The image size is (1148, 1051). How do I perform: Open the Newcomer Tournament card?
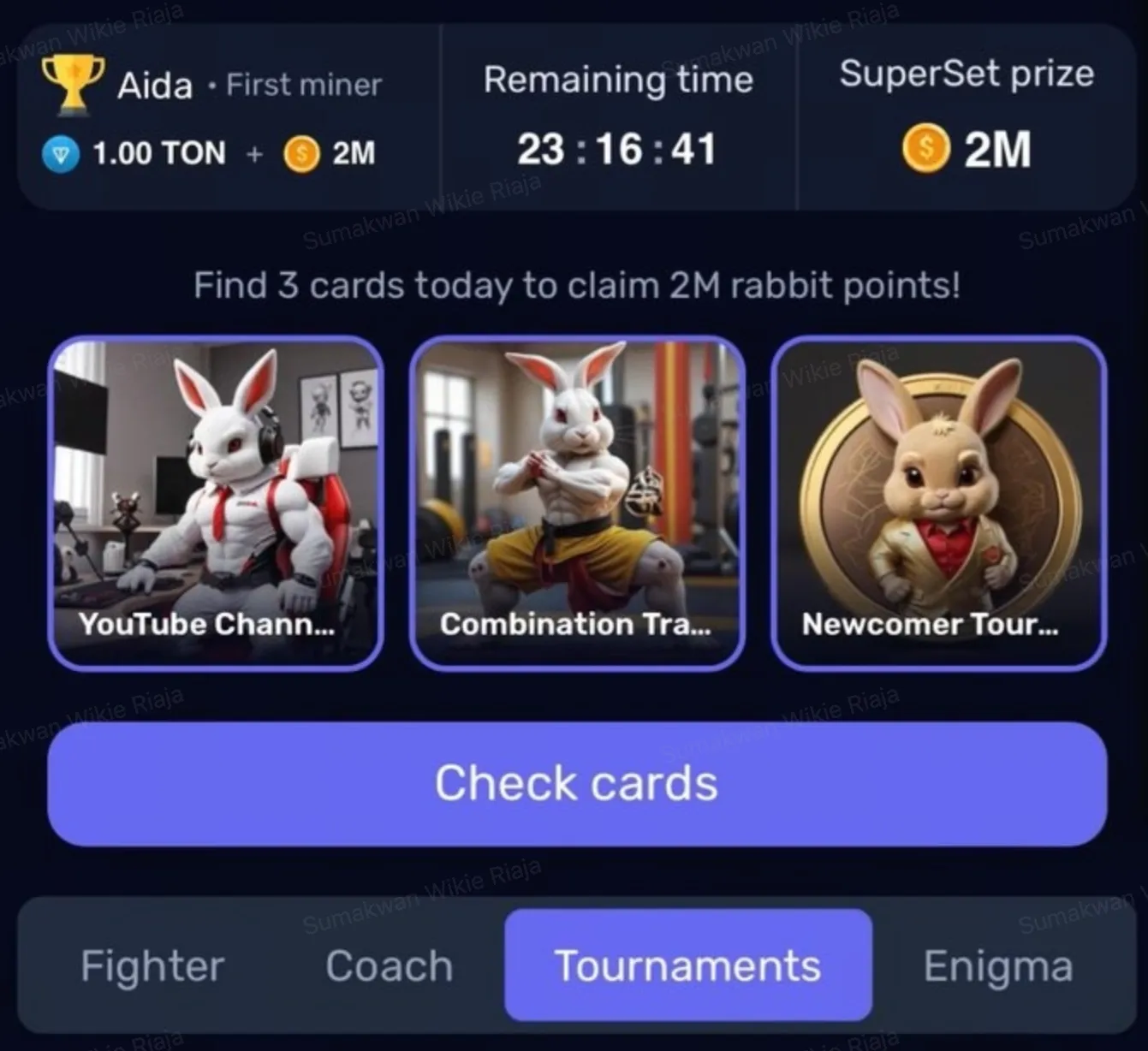click(938, 502)
